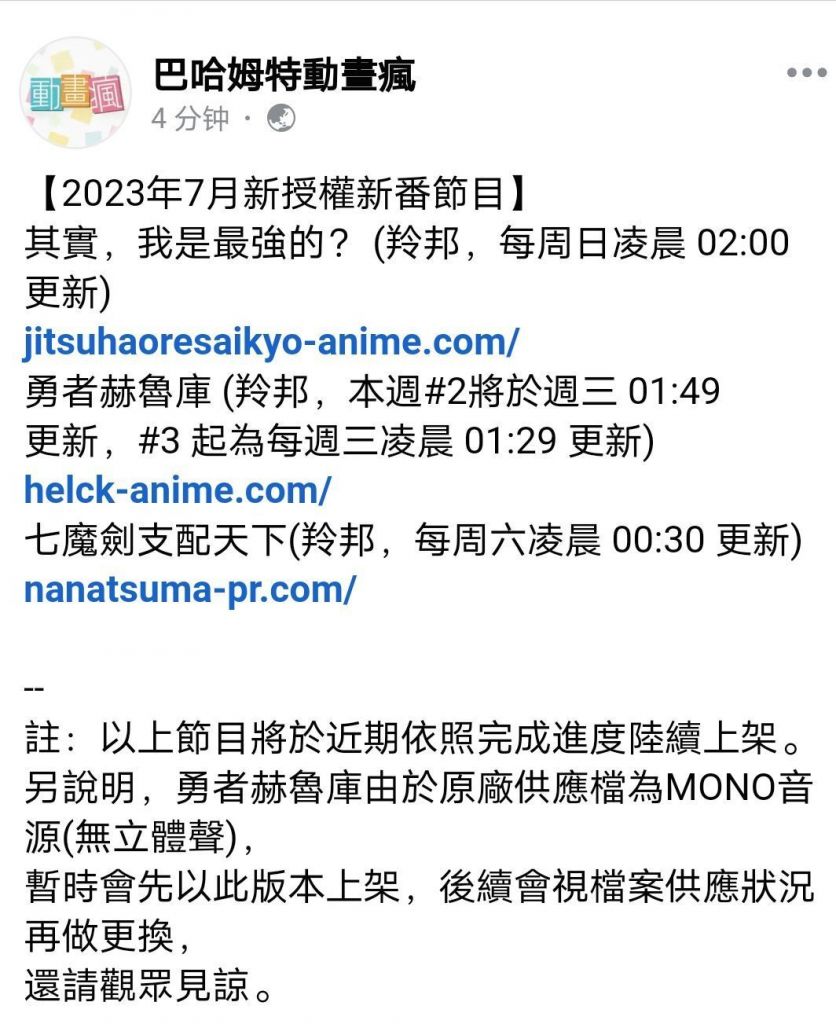Open the jitsuhaoresaikyo-anime.com link
Screen dimensions: 836x1024
(271, 342)
